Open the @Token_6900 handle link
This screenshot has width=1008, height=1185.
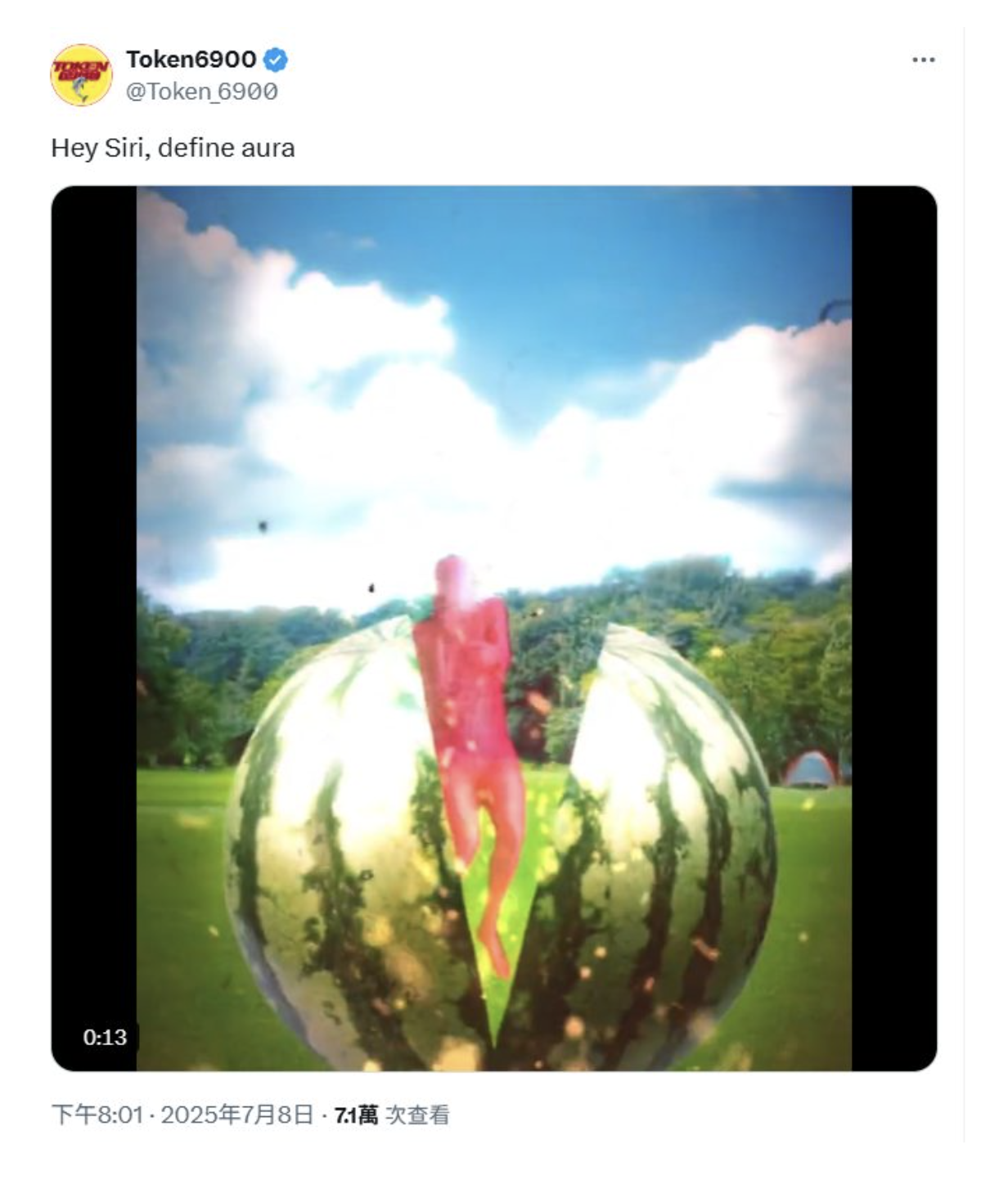tap(201, 92)
